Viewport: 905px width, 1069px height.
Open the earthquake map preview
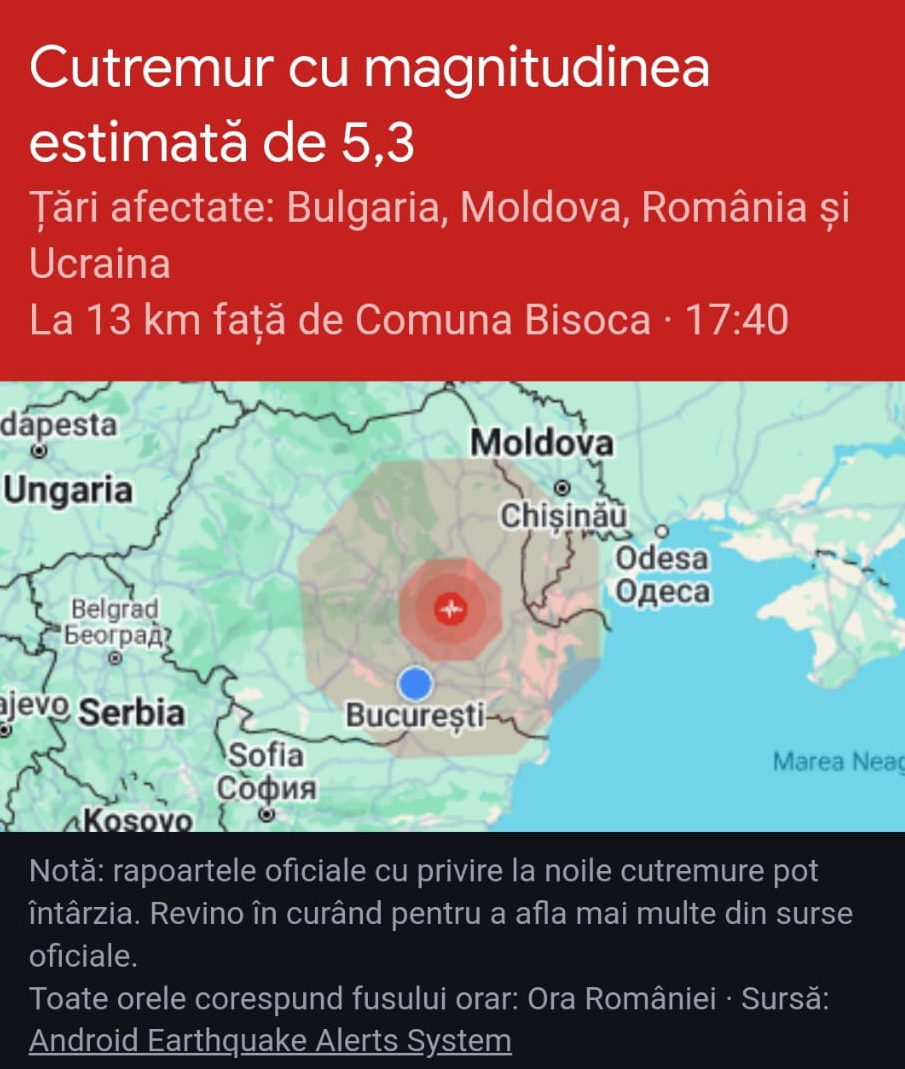point(452,606)
